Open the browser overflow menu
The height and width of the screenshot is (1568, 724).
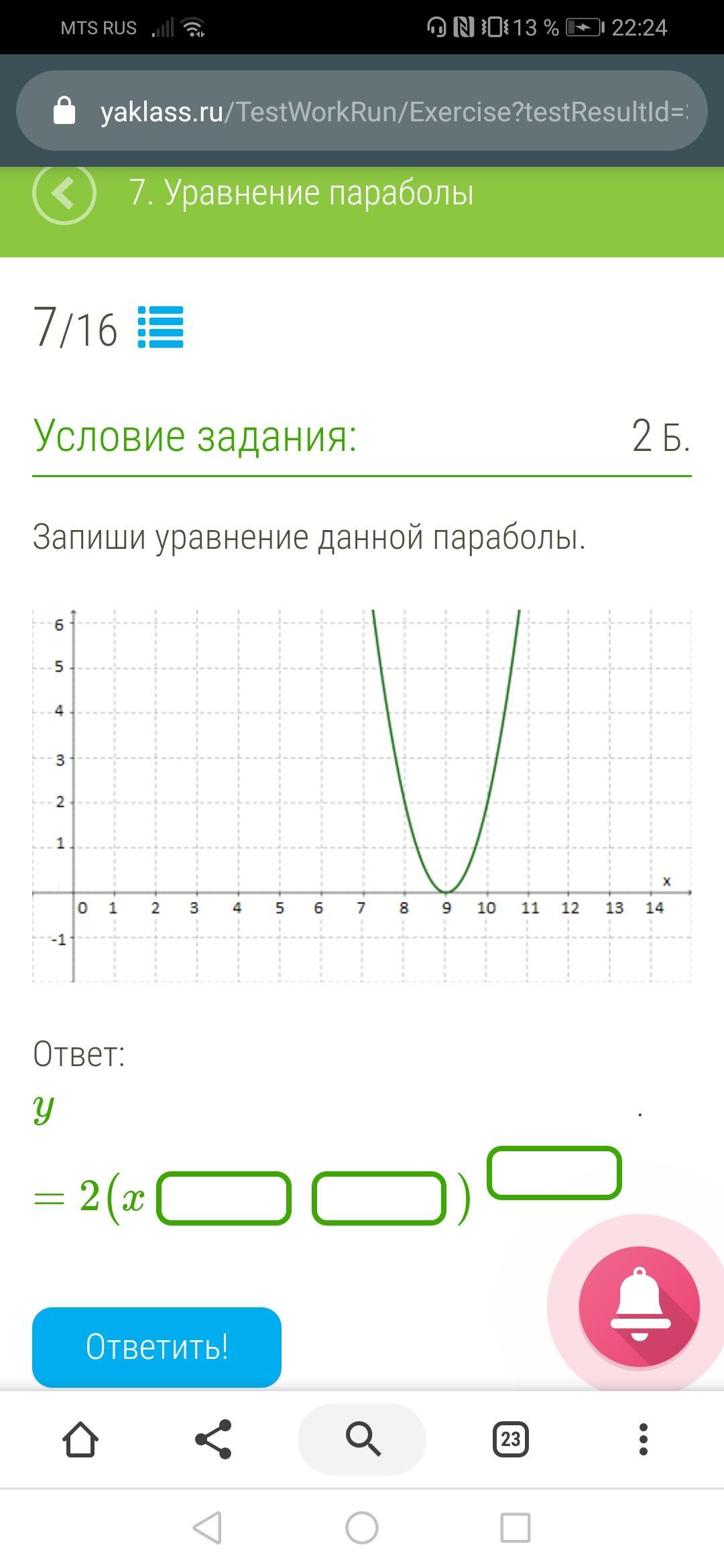[x=644, y=1439]
